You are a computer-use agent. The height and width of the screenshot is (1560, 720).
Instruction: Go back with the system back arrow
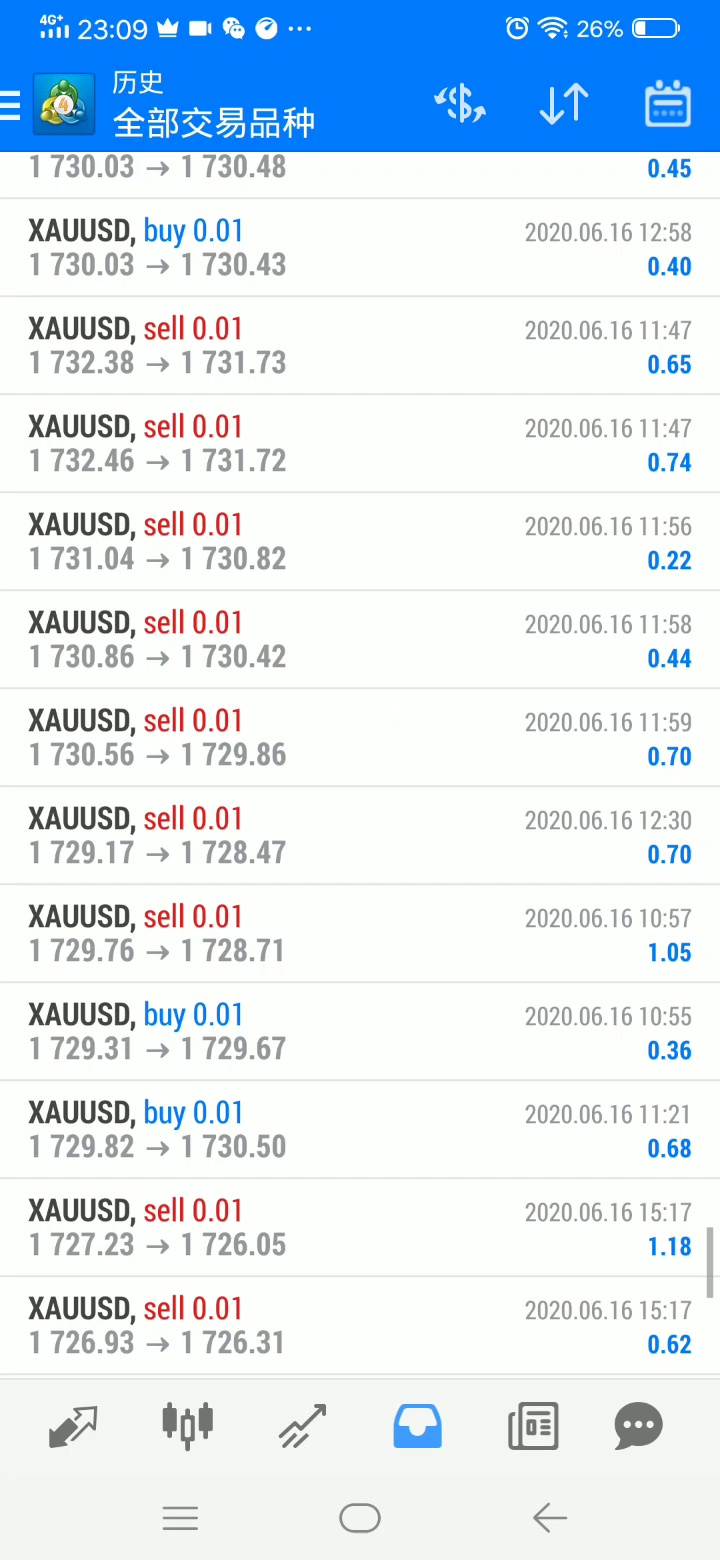pyautogui.click(x=550, y=1518)
